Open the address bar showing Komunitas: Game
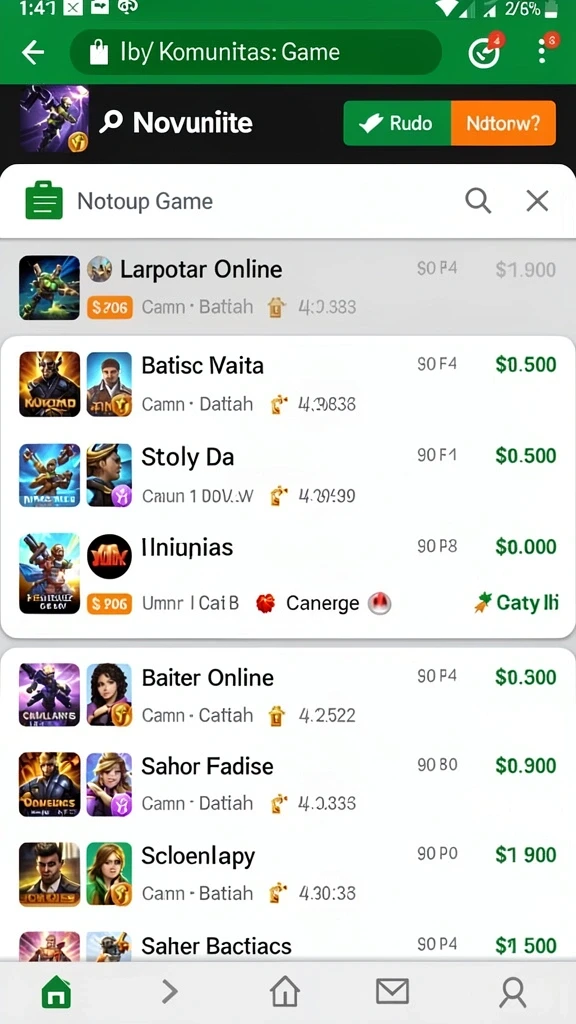Screen dimensions: 576x1024 (255, 52)
